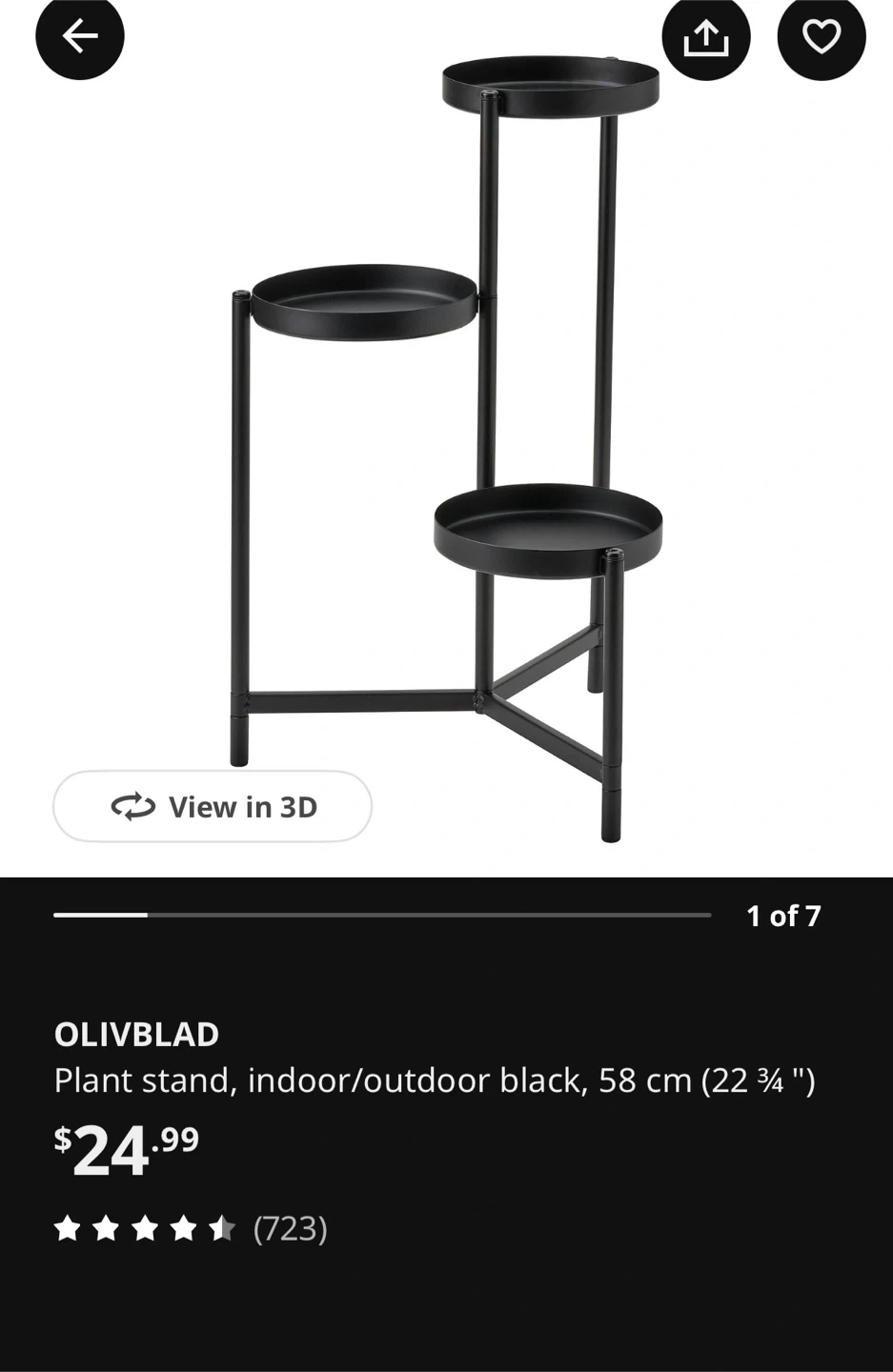893x1372 pixels.
Task: Open the 723 customer reviews
Action: (191, 1228)
